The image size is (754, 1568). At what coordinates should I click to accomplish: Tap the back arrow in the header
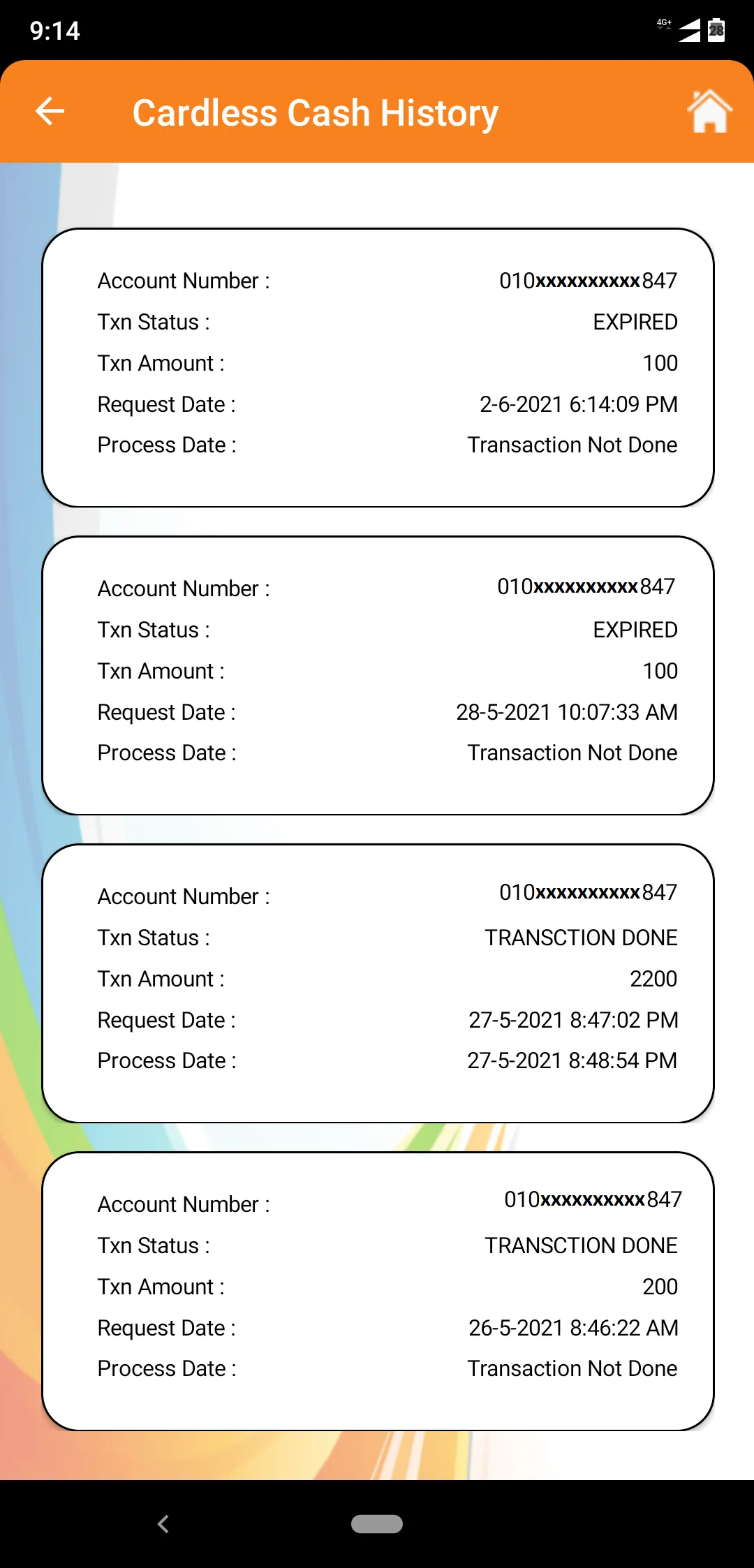coord(49,112)
